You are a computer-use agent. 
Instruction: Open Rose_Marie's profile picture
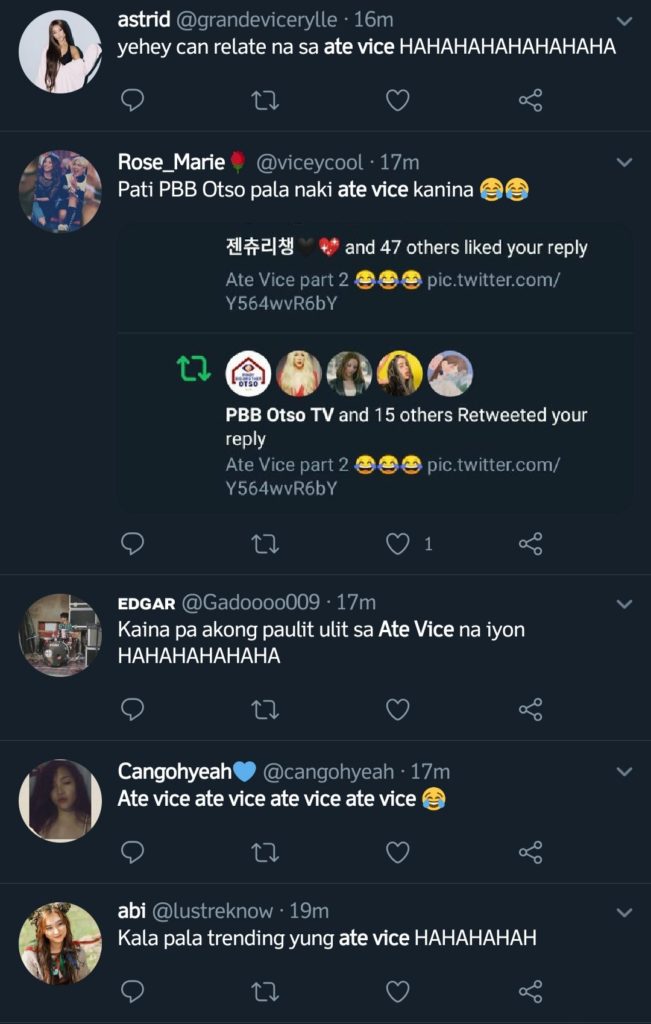coord(60,192)
